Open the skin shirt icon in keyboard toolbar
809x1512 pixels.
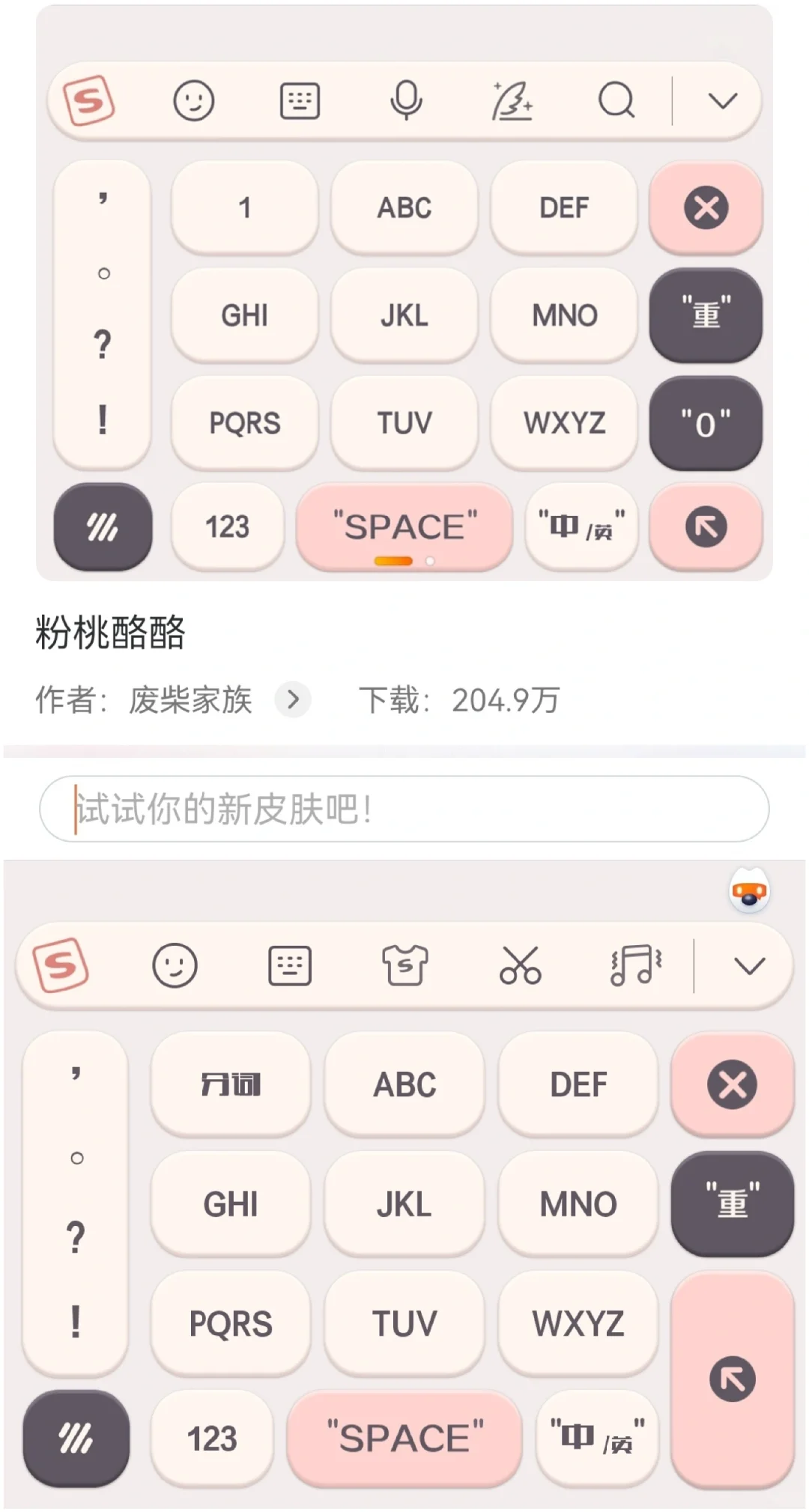tap(404, 965)
